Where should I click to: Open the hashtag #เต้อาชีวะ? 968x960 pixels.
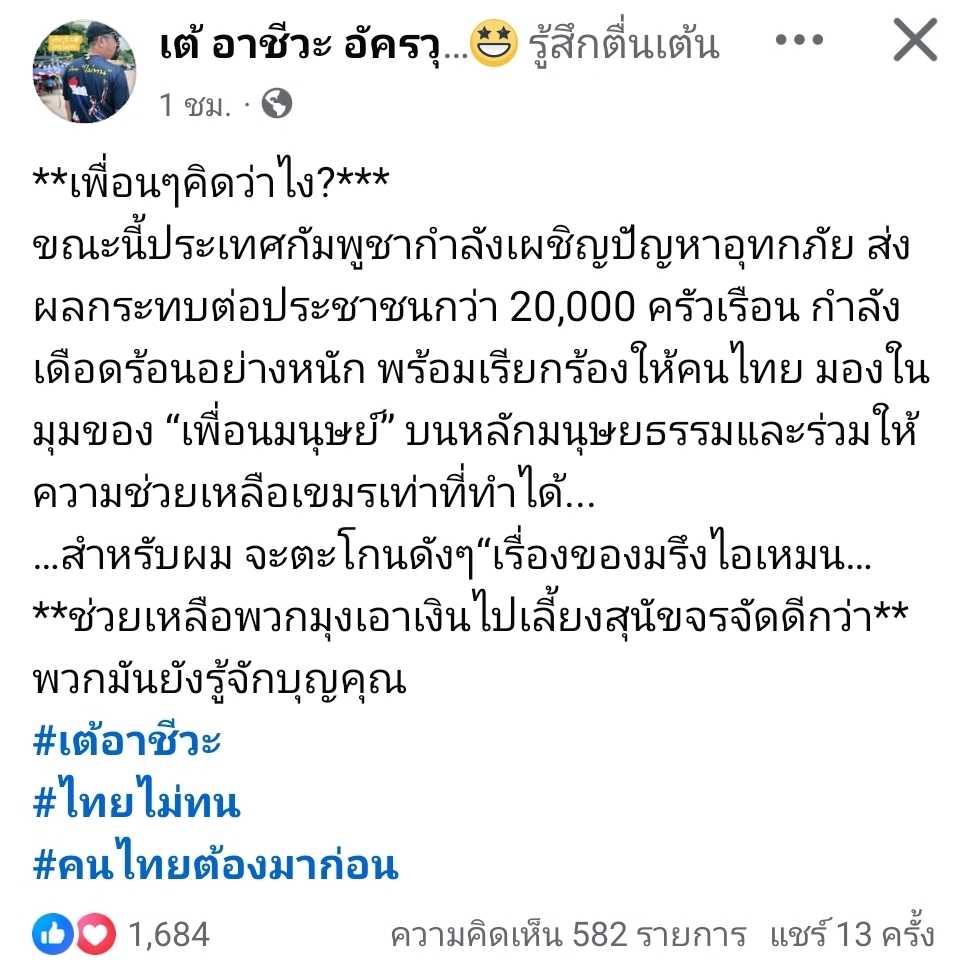pos(126,742)
